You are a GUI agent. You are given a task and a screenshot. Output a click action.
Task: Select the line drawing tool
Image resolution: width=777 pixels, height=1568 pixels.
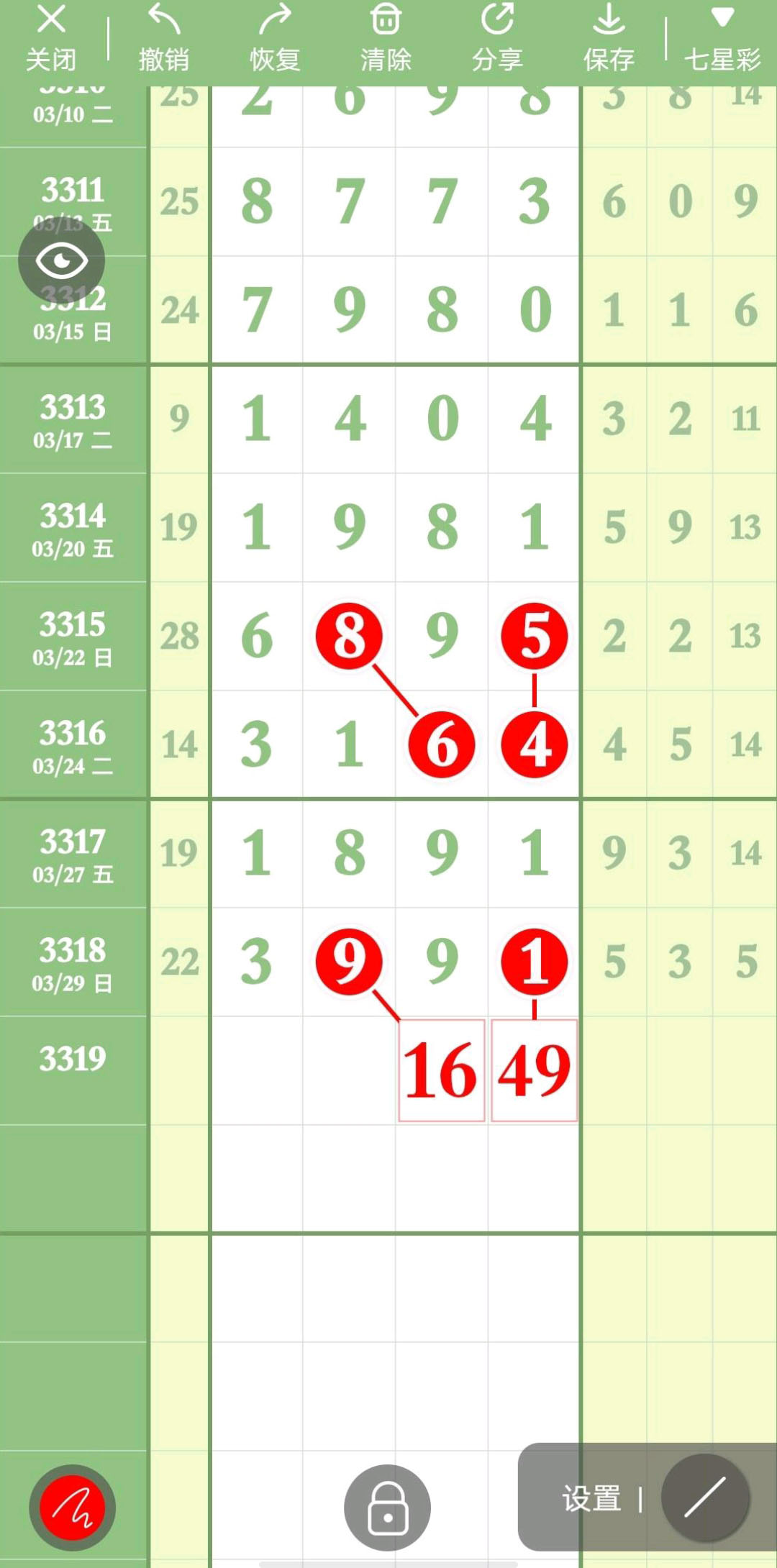coord(705,1498)
